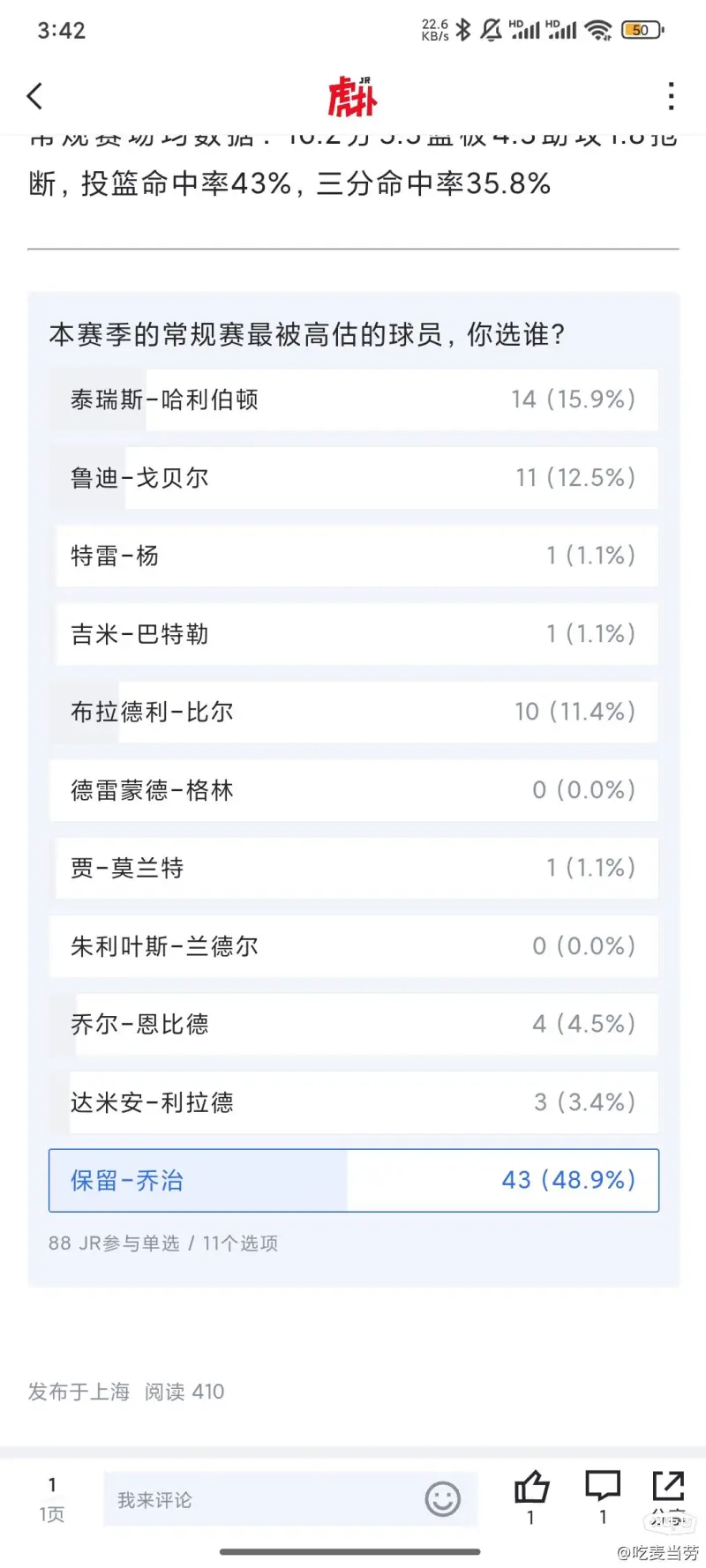Share this post

pos(668,1496)
